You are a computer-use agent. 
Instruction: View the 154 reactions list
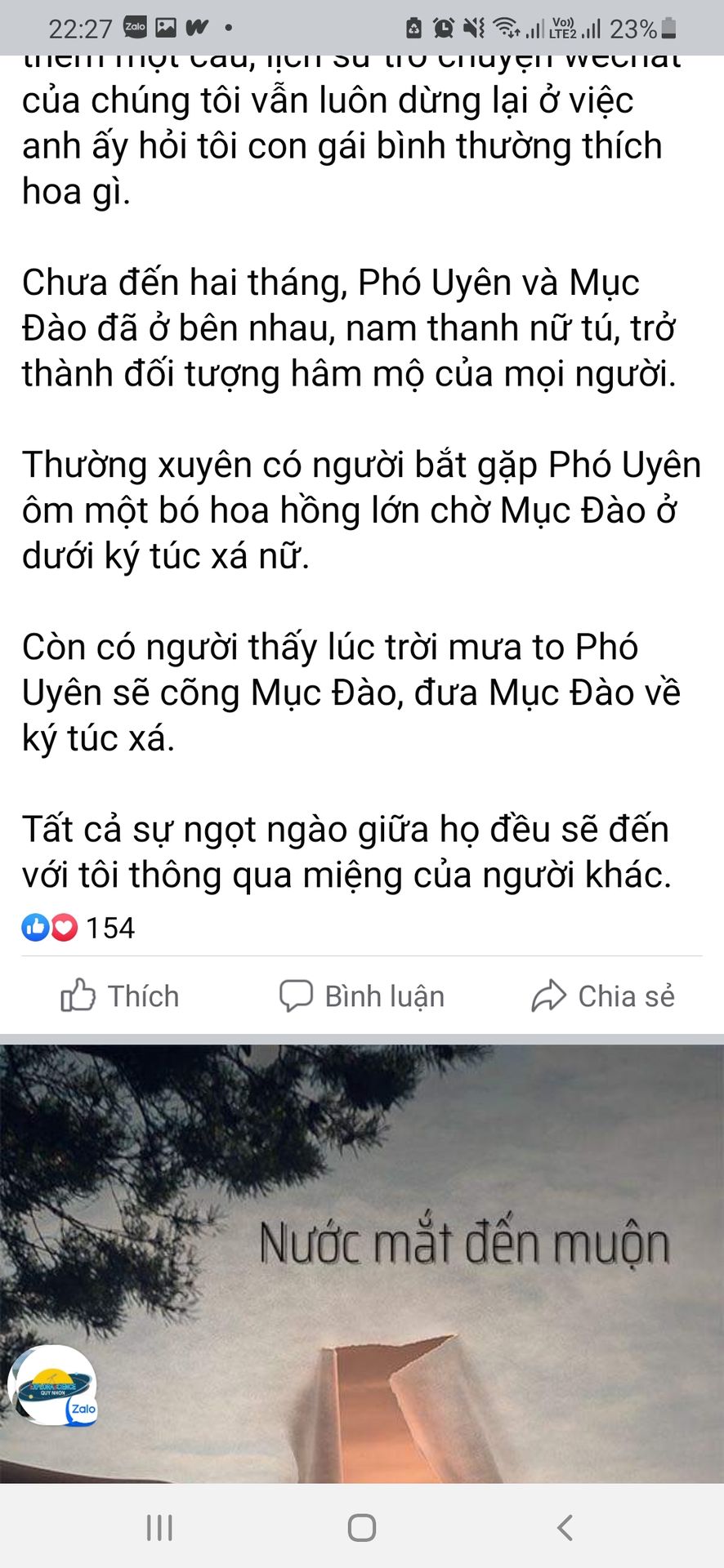tap(78, 928)
